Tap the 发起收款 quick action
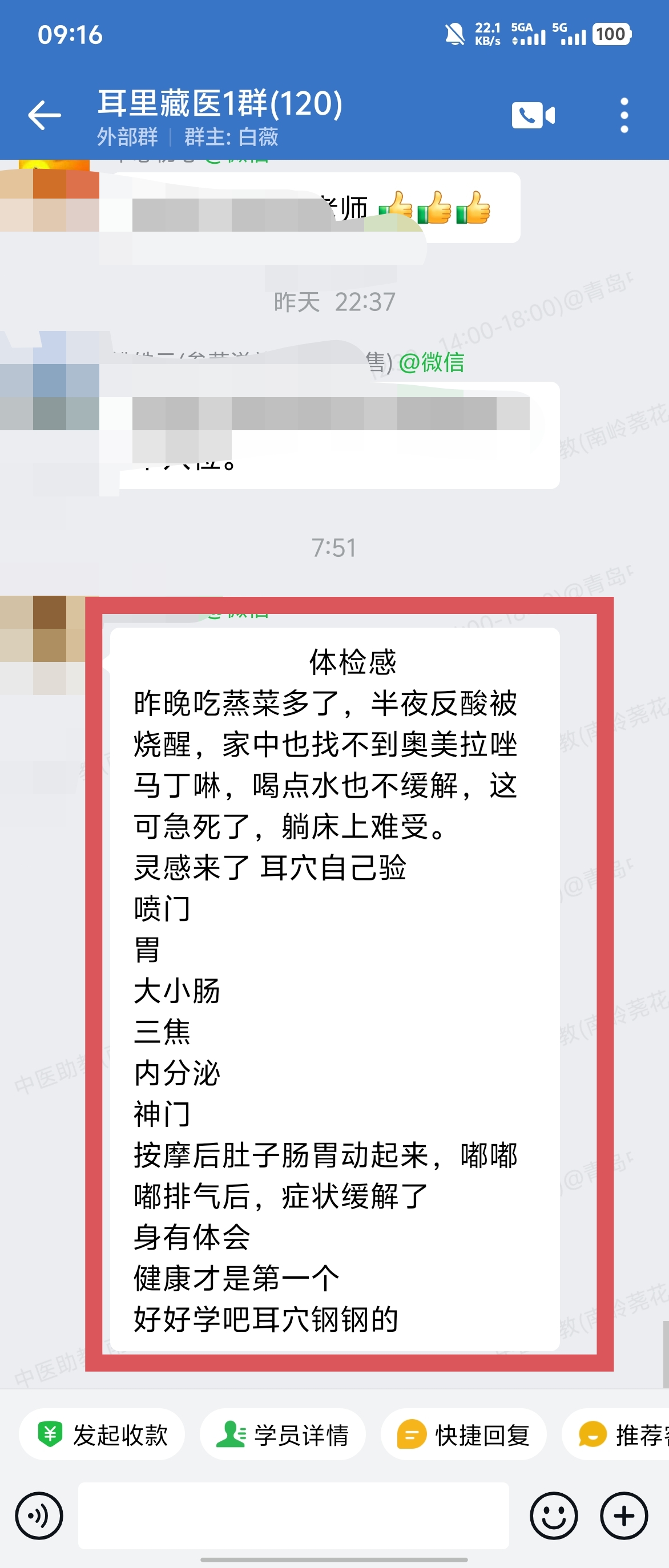 (102, 1434)
